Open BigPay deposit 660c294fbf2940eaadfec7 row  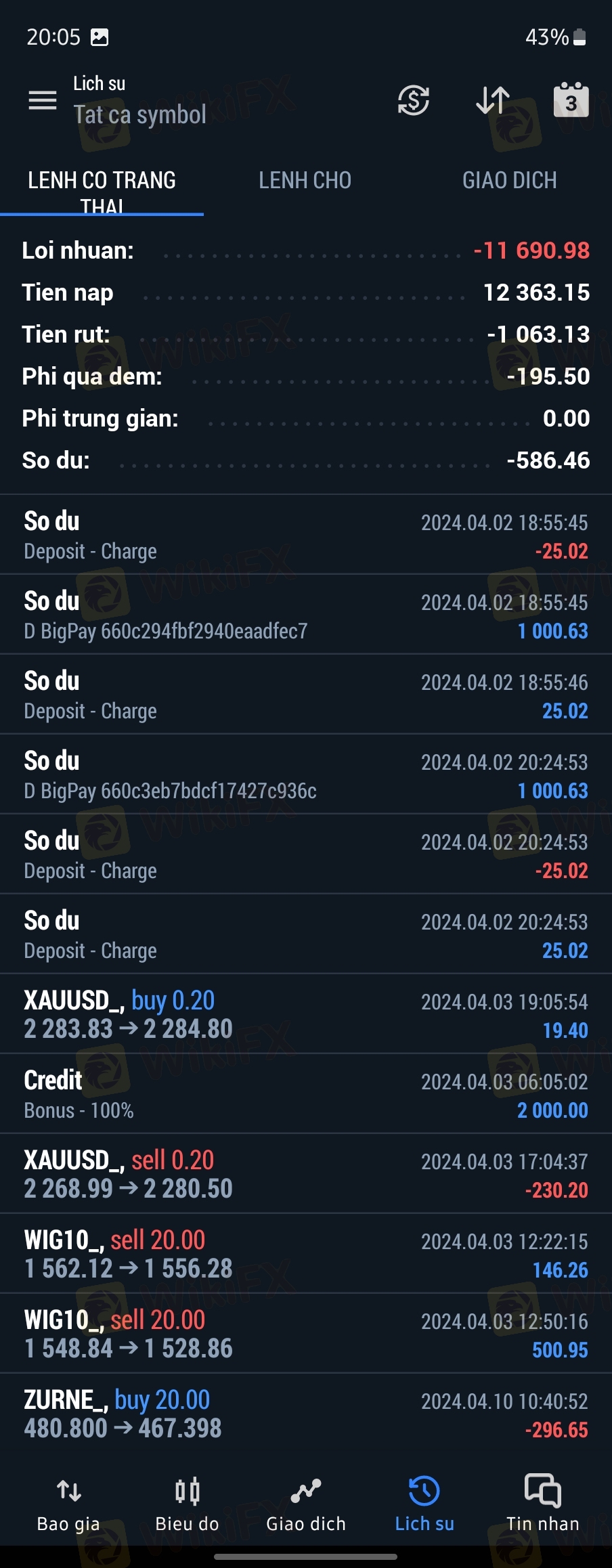(306, 614)
